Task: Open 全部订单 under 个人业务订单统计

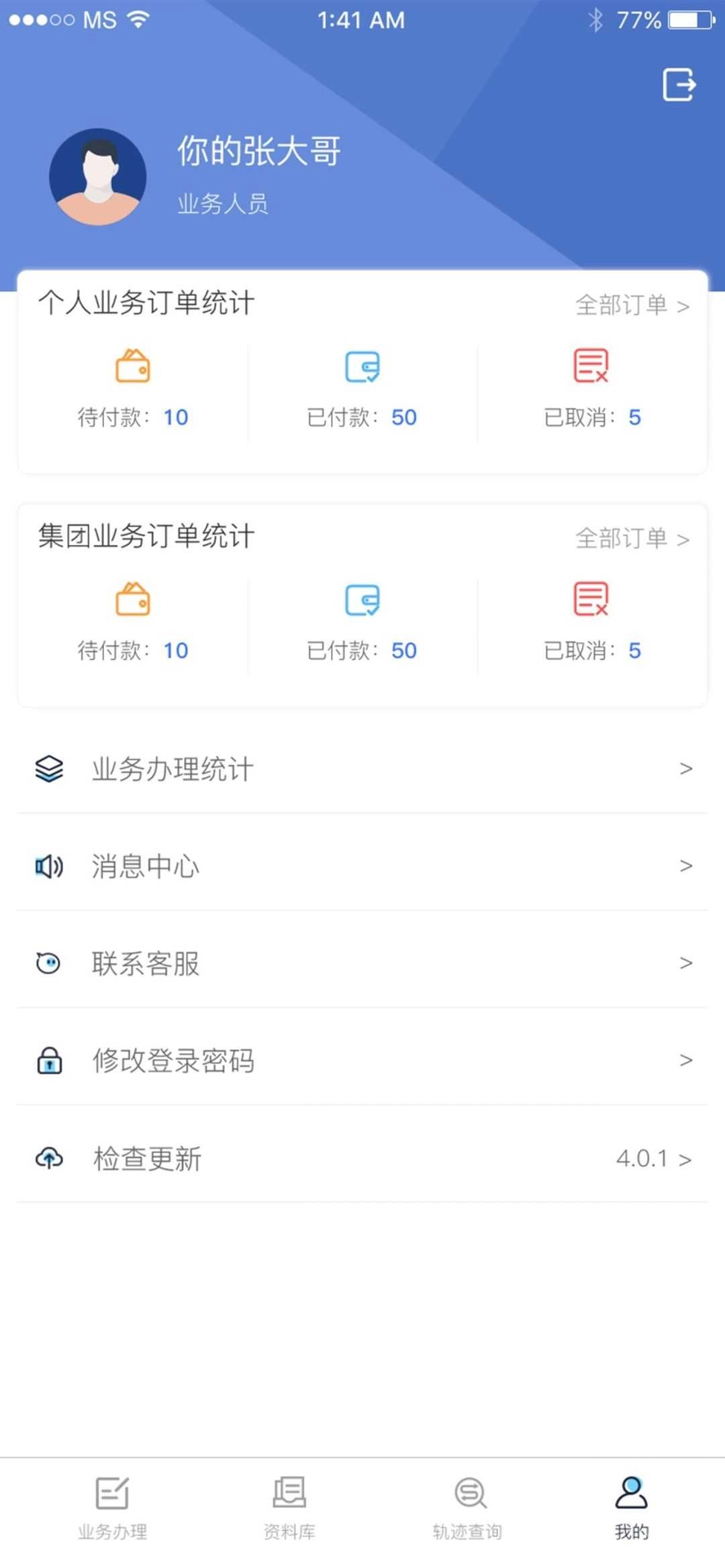Action: pos(632,305)
